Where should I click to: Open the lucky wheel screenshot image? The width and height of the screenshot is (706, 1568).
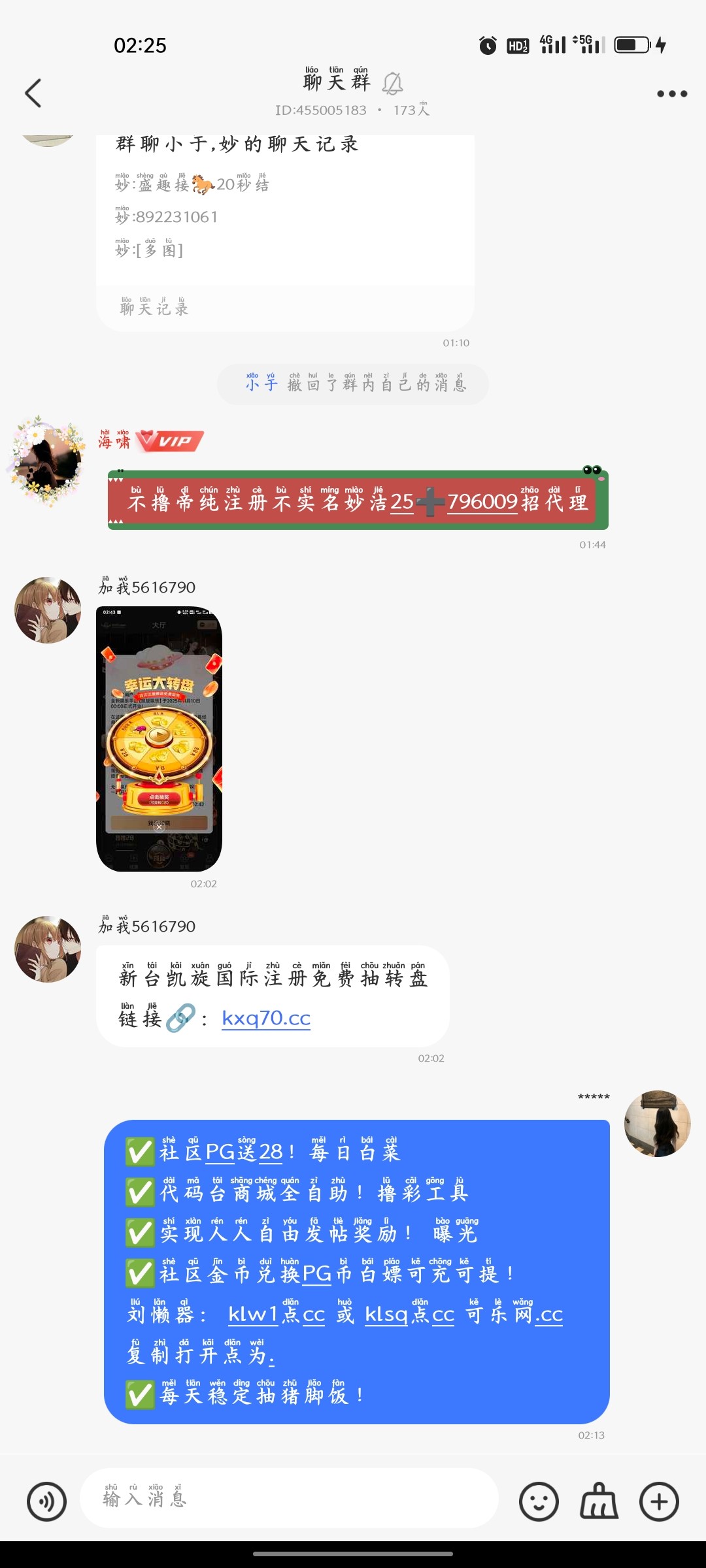coord(159,739)
